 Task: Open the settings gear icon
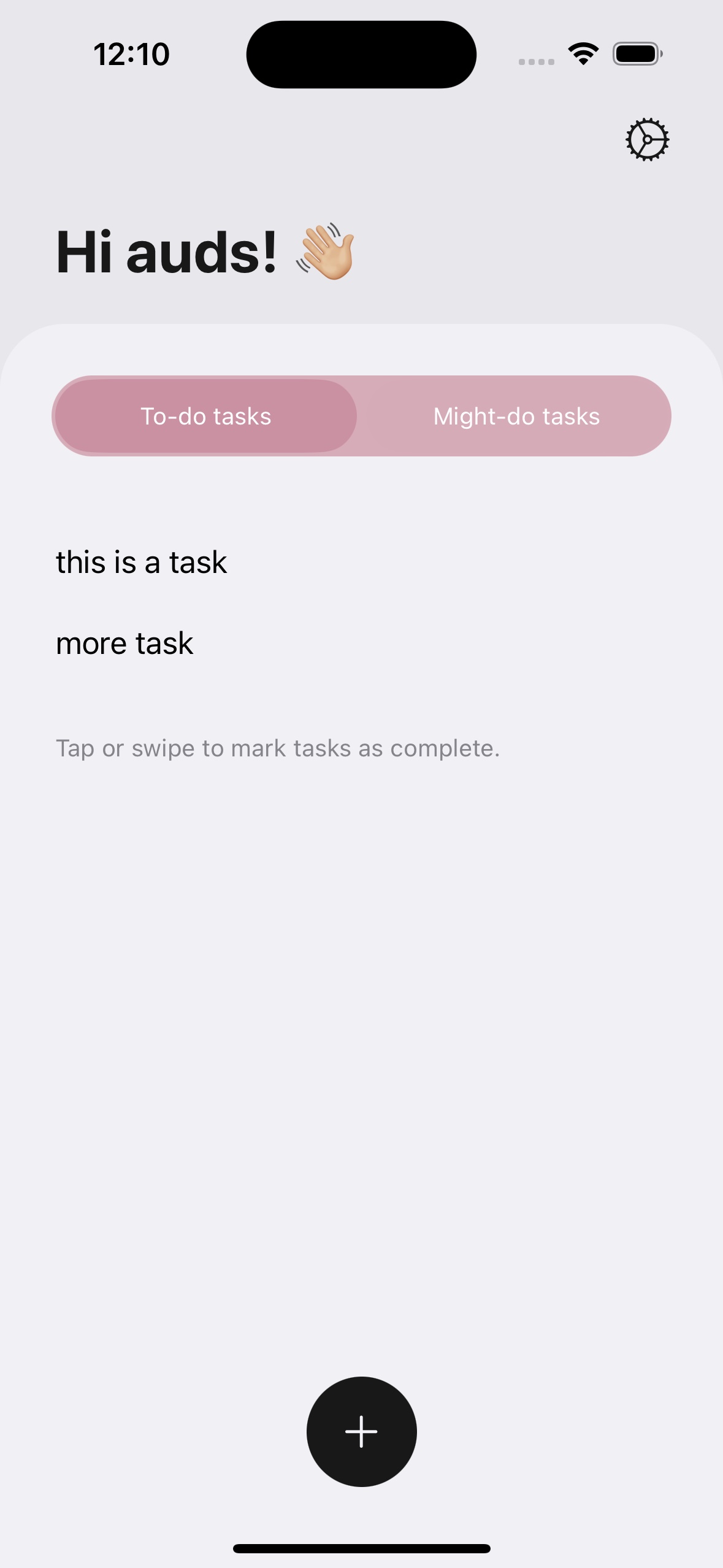click(x=647, y=140)
